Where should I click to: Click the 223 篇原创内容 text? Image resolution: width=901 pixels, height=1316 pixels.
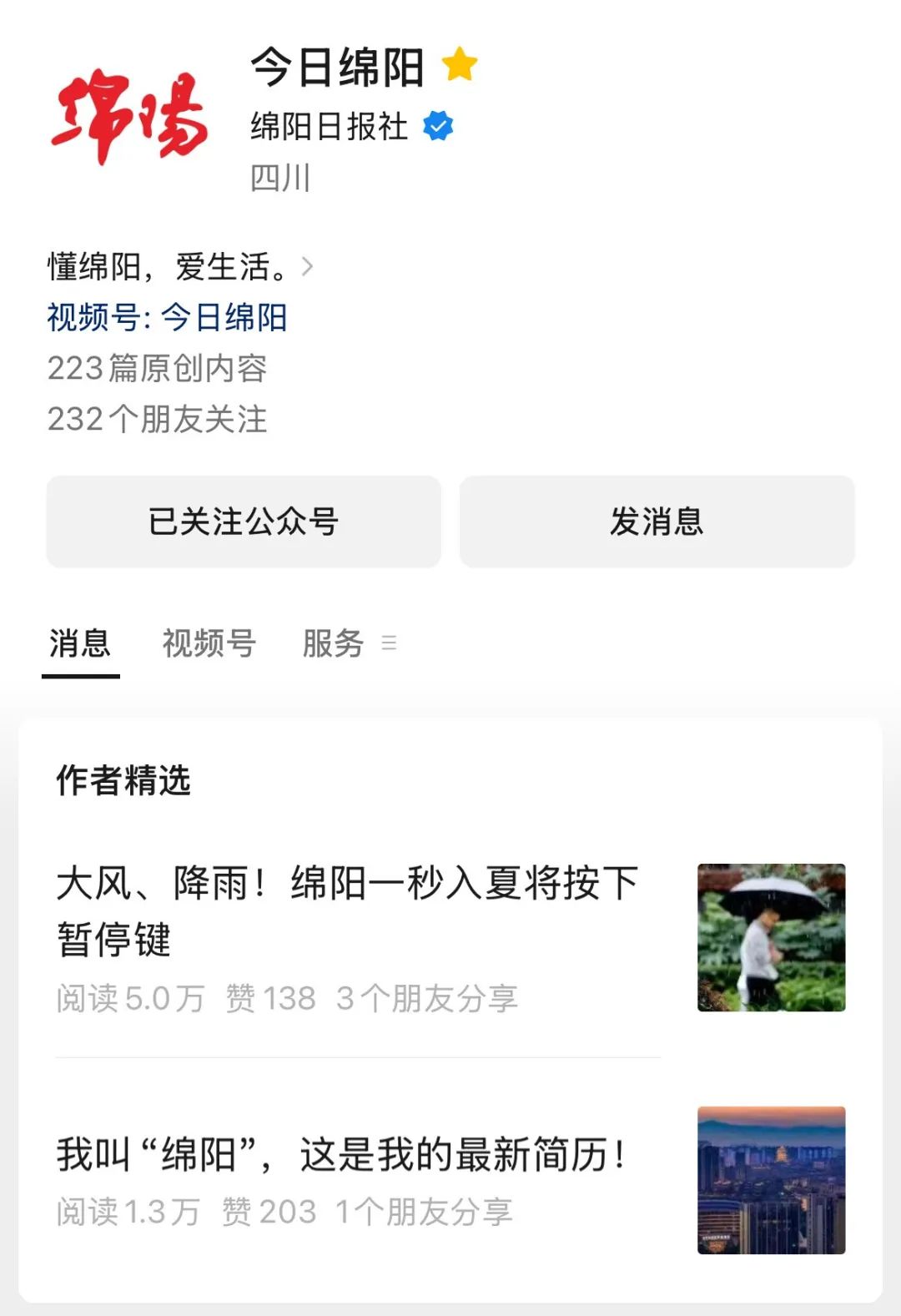pos(157,371)
